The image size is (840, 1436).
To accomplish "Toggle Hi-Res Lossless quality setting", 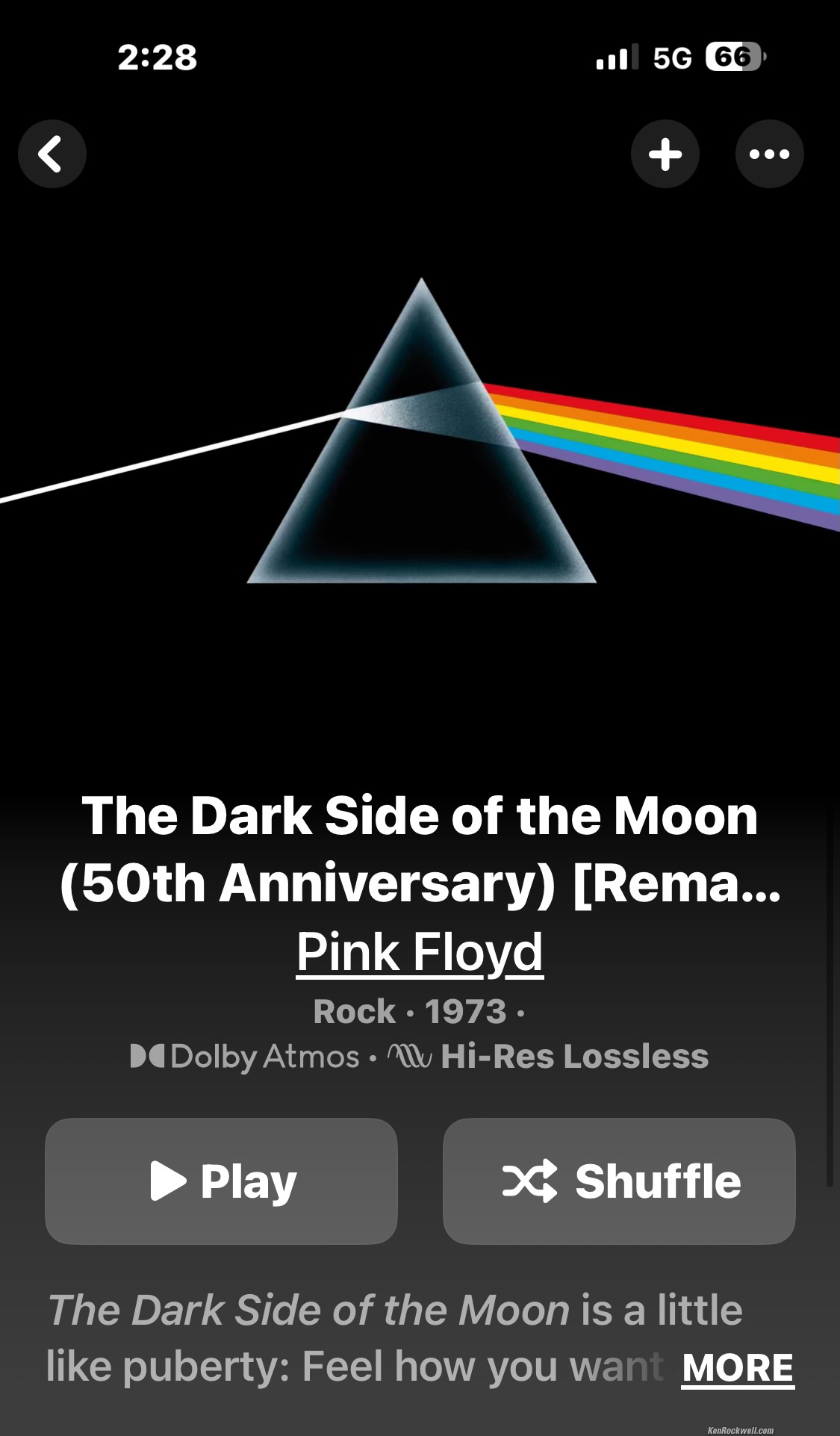I will [x=573, y=1056].
